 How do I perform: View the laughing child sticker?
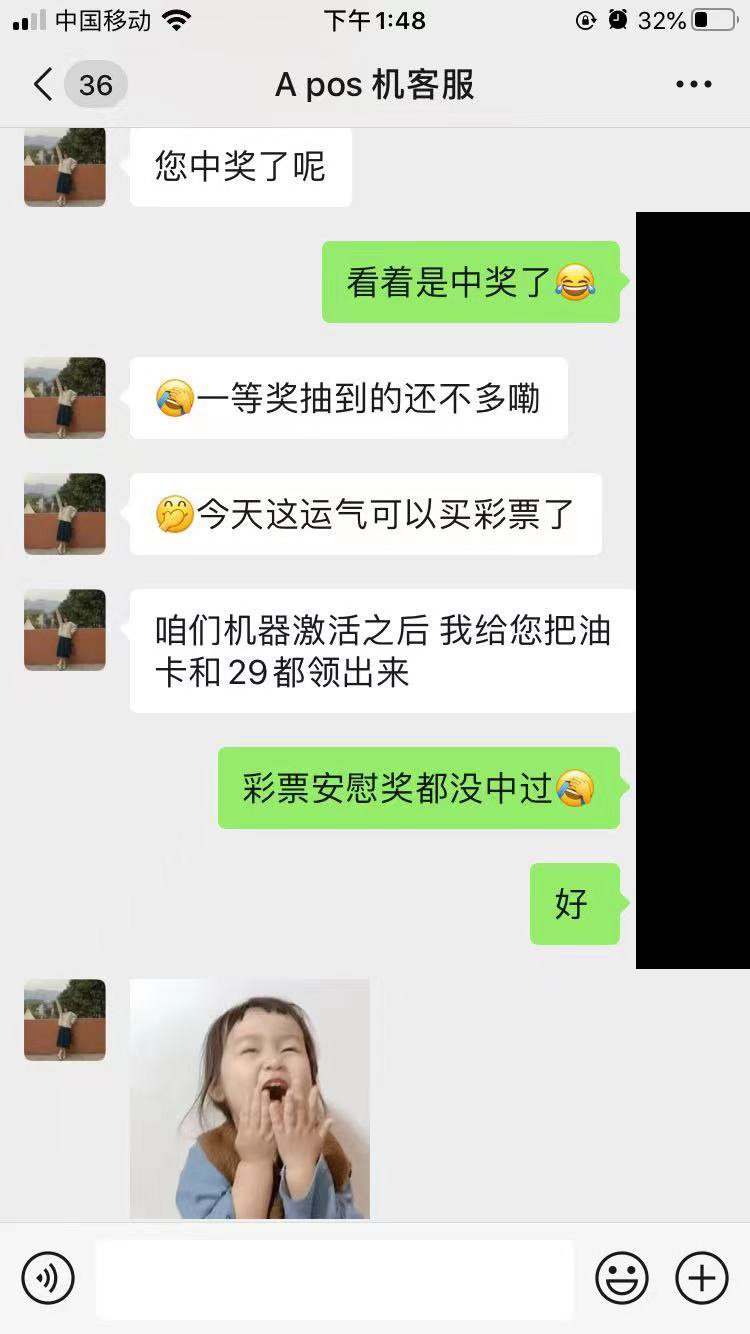pos(250,1098)
